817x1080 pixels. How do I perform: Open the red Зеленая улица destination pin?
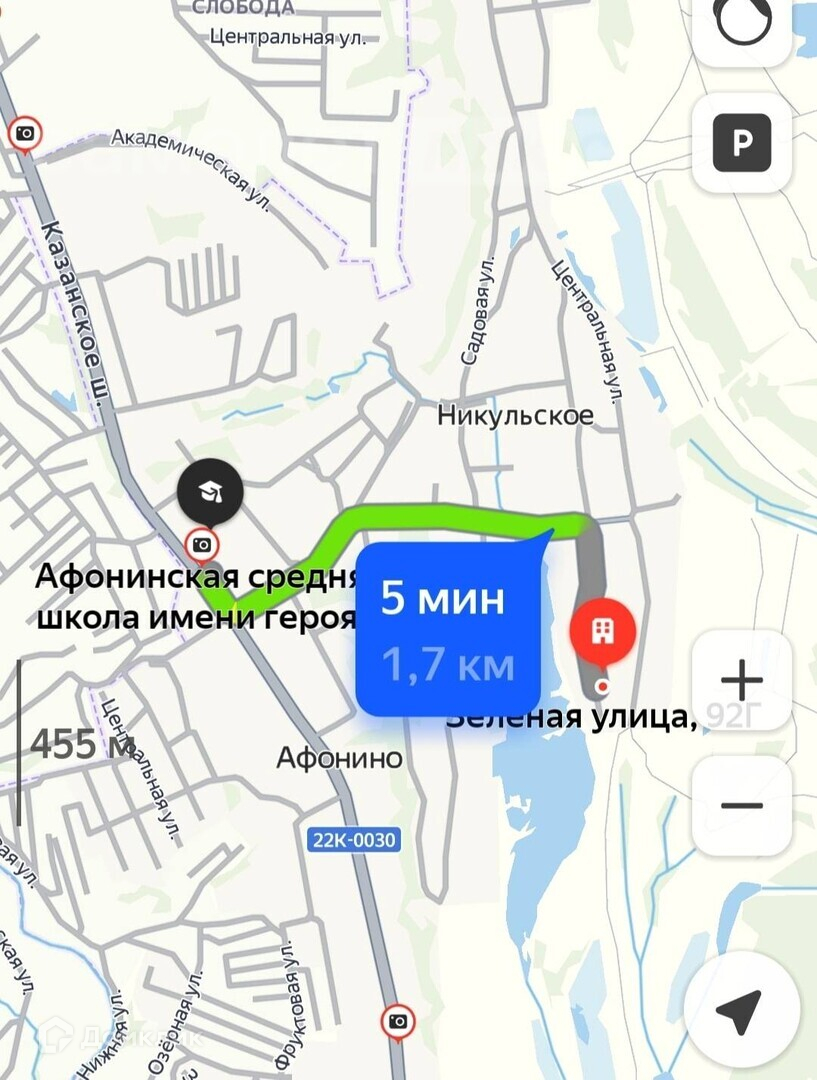602,633
